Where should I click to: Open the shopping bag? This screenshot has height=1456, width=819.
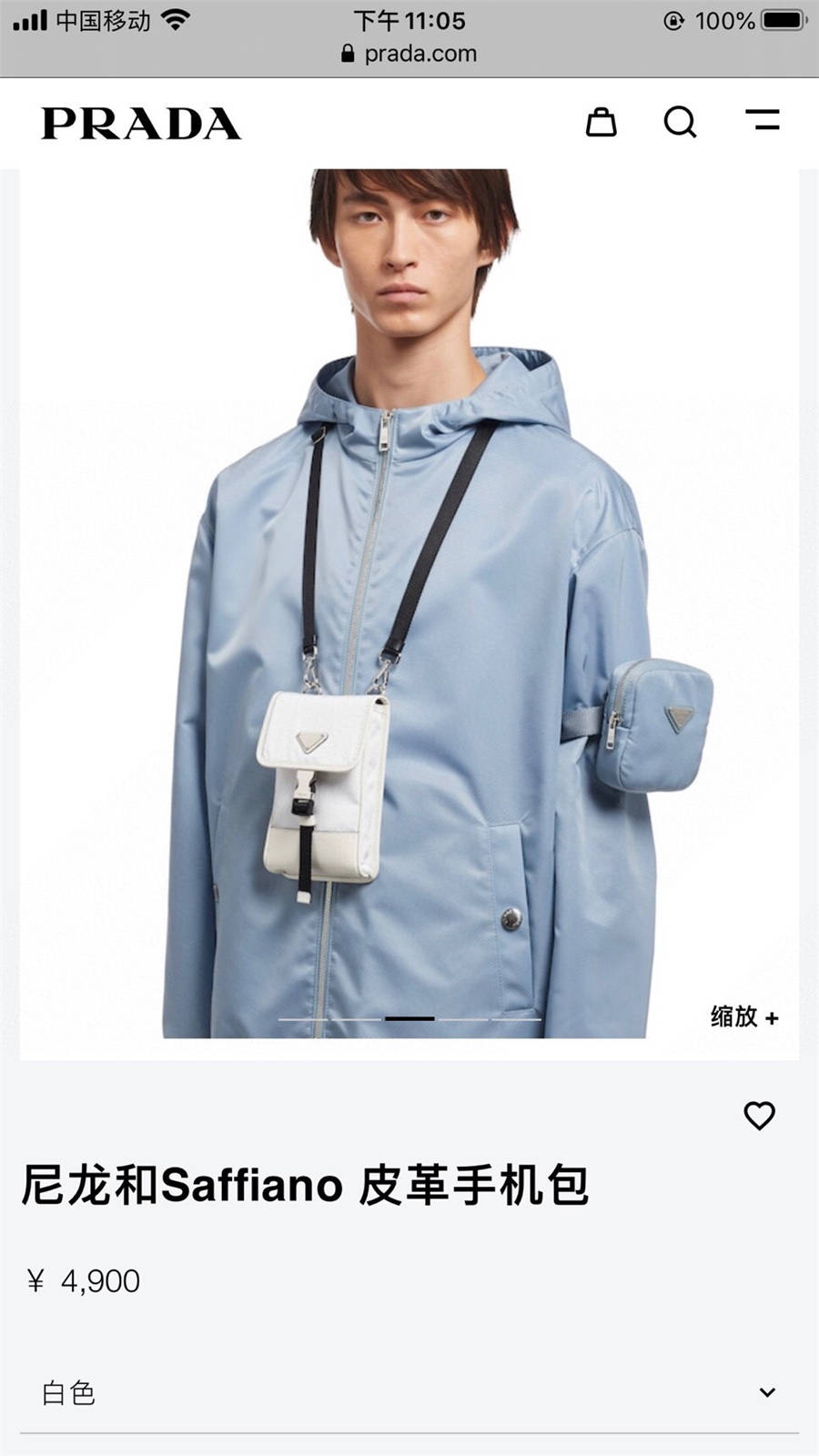(x=601, y=122)
